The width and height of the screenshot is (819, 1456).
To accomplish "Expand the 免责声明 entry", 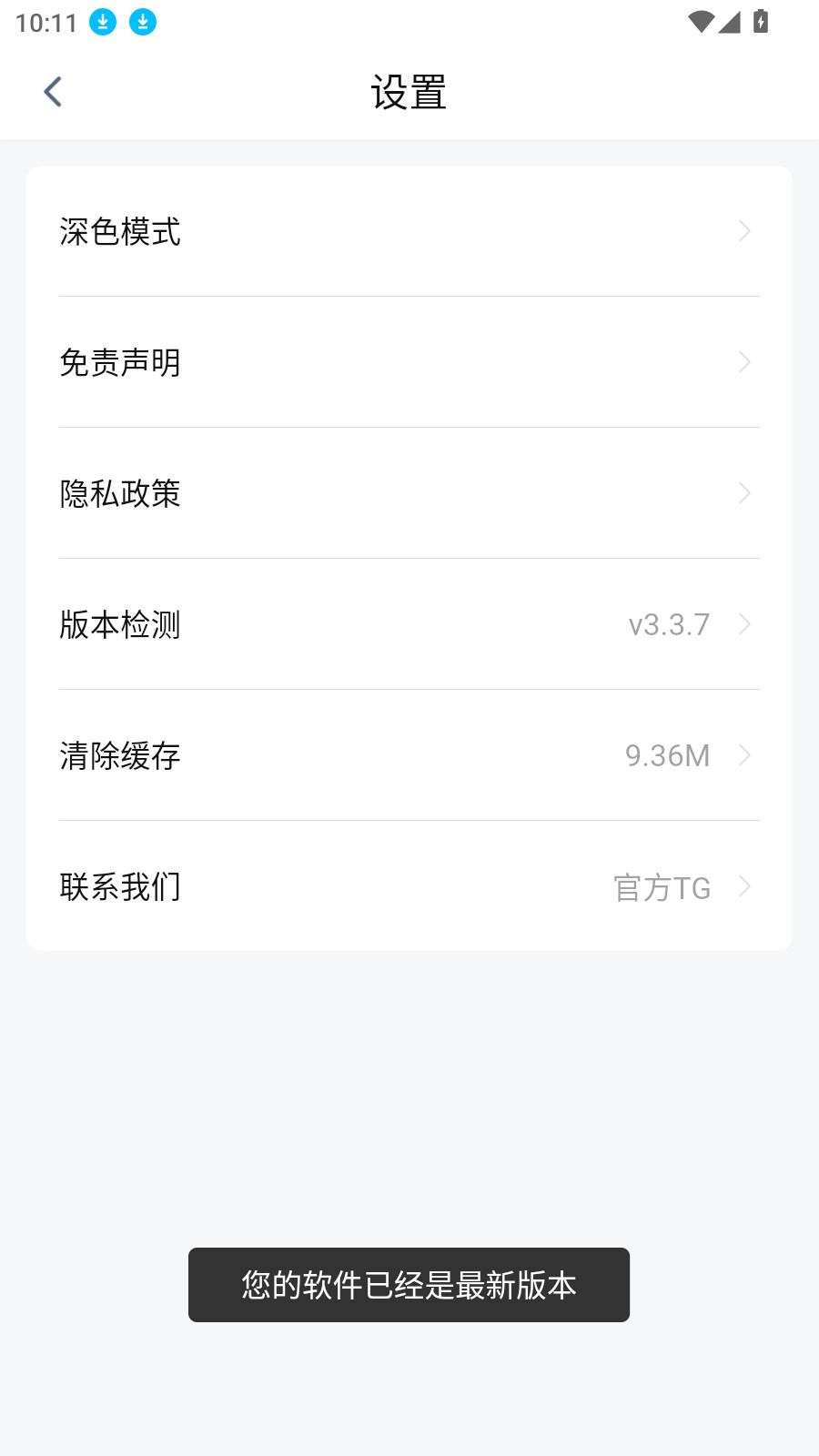I will 121,362.
